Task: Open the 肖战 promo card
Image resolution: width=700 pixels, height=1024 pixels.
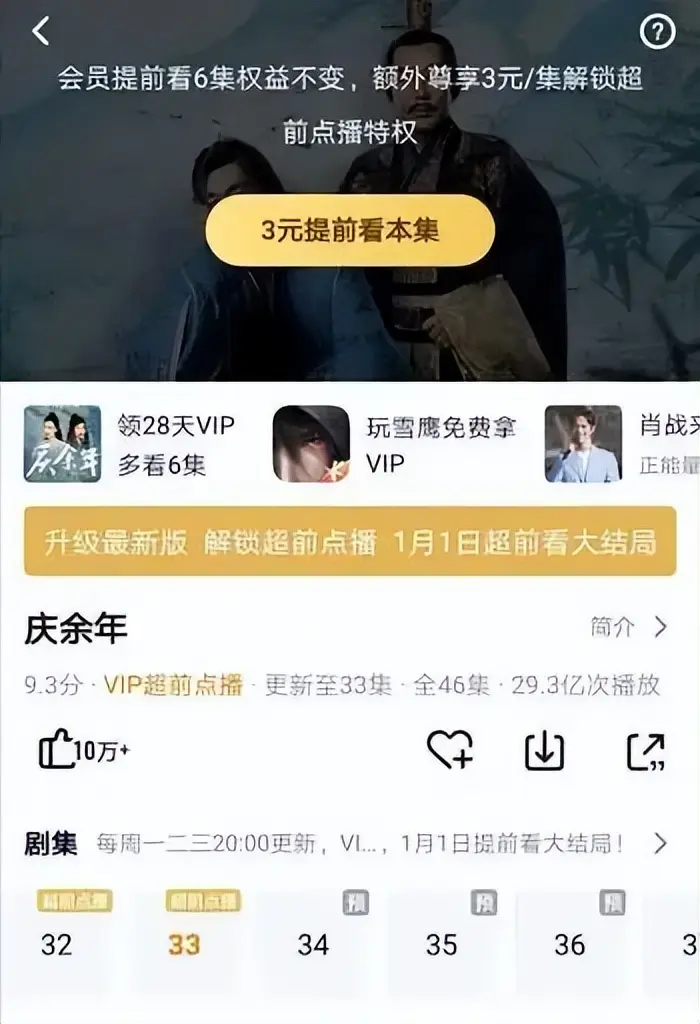Action: tap(620, 444)
